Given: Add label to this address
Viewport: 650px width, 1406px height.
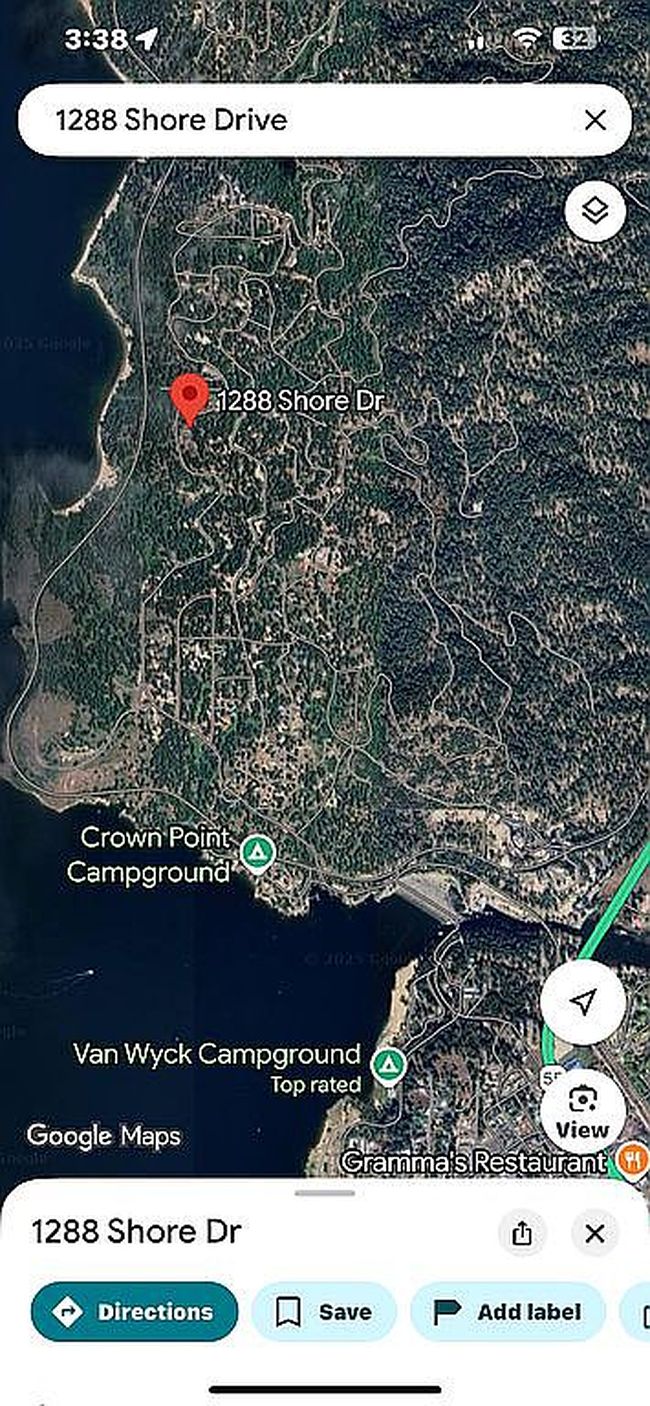Looking at the screenshot, I should (507, 1311).
